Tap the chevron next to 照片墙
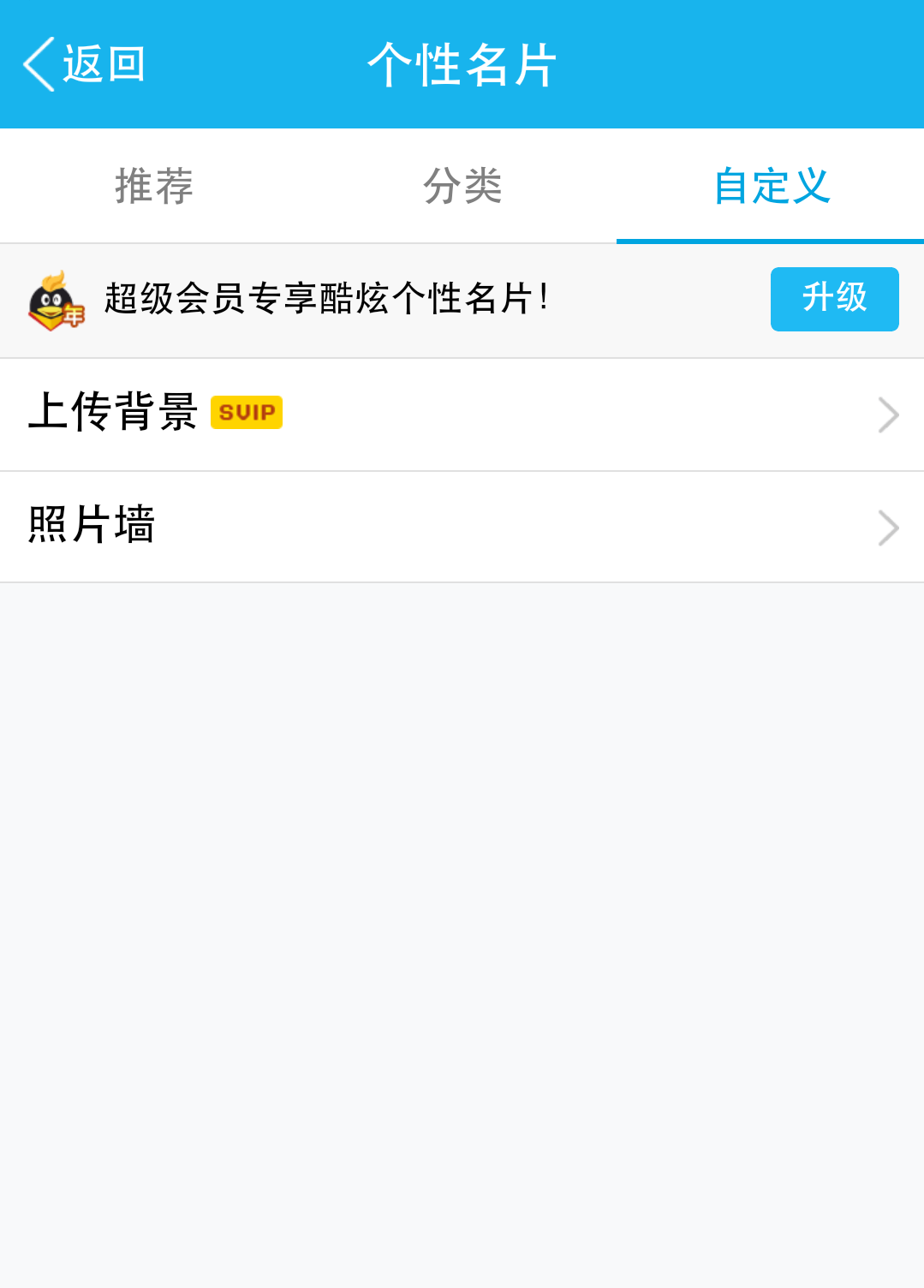Screen dimensions: 924x1288 888,528
